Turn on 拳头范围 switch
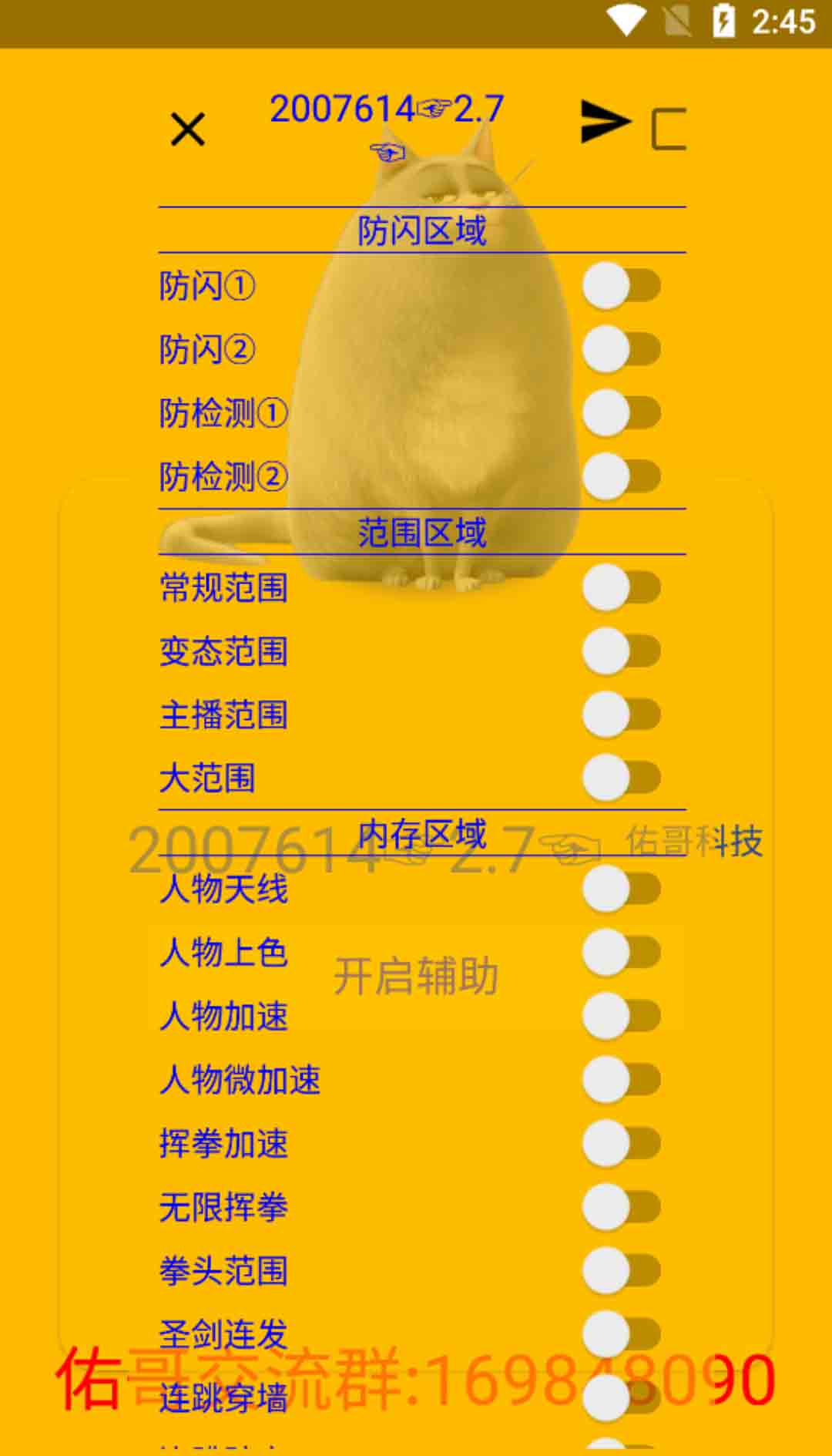Image resolution: width=832 pixels, height=1456 pixels. [621, 1270]
